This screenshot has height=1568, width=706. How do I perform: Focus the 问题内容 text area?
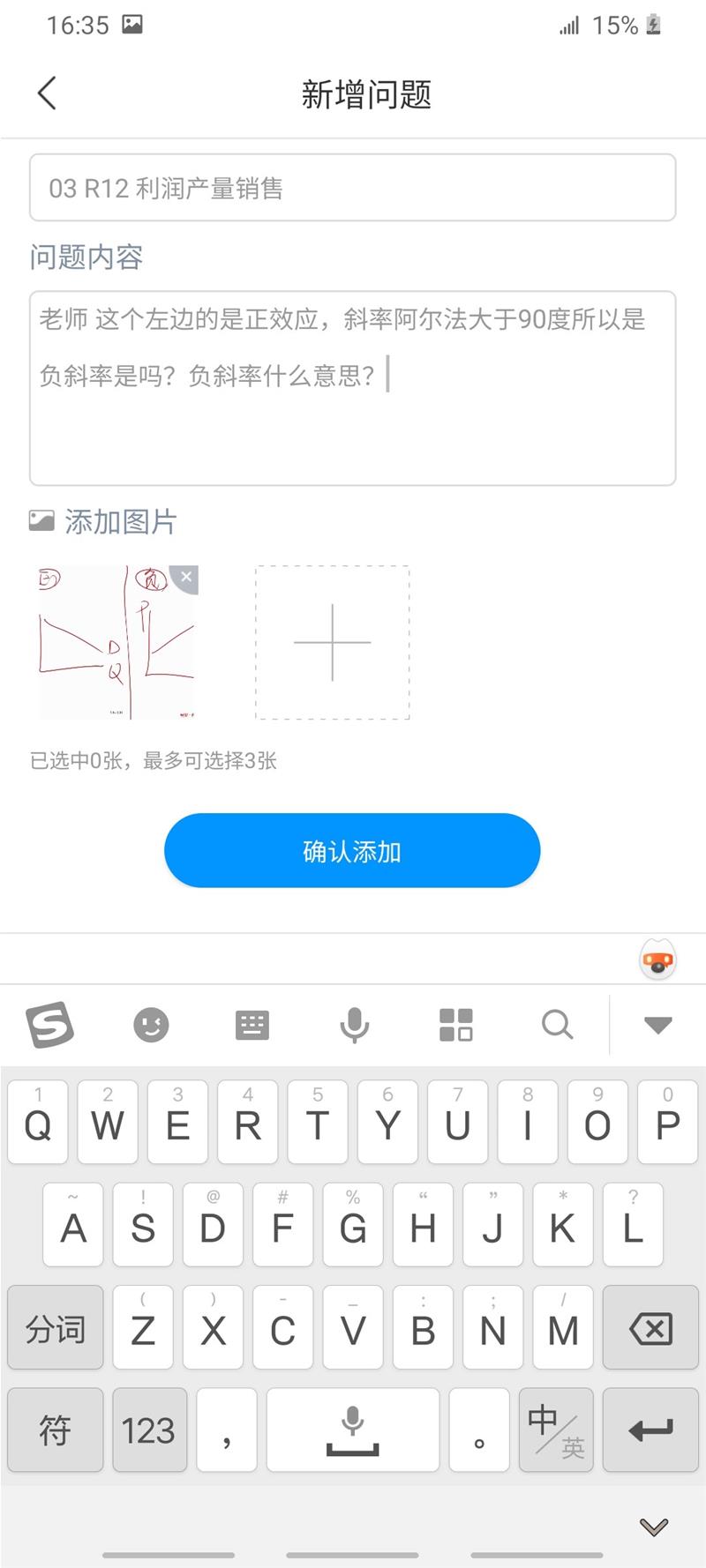coord(352,423)
